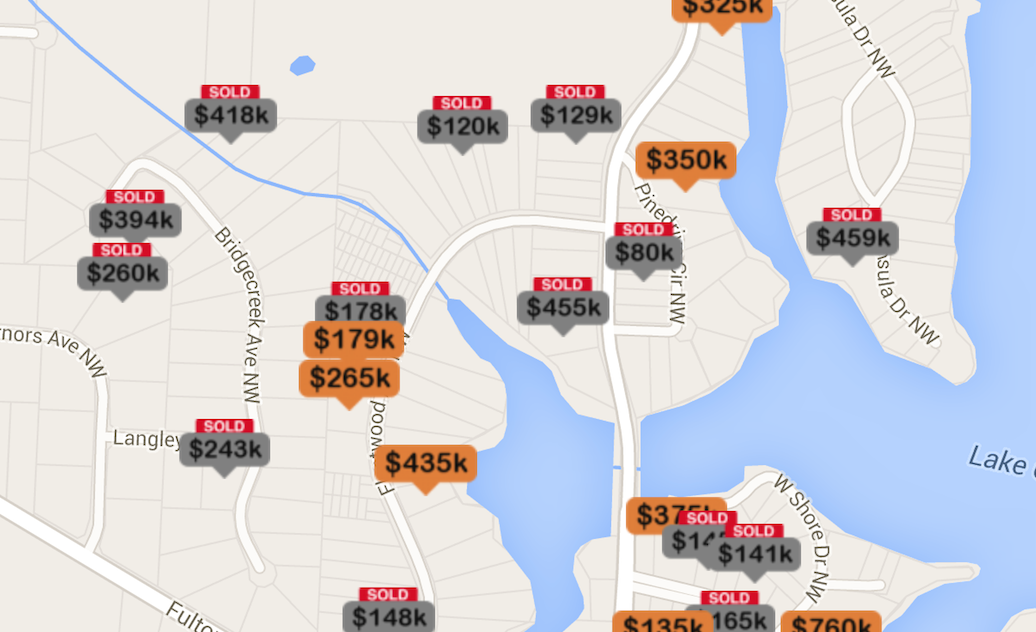Open the $325k for-sale marker
The height and width of the screenshot is (632, 1036).
(722, 8)
